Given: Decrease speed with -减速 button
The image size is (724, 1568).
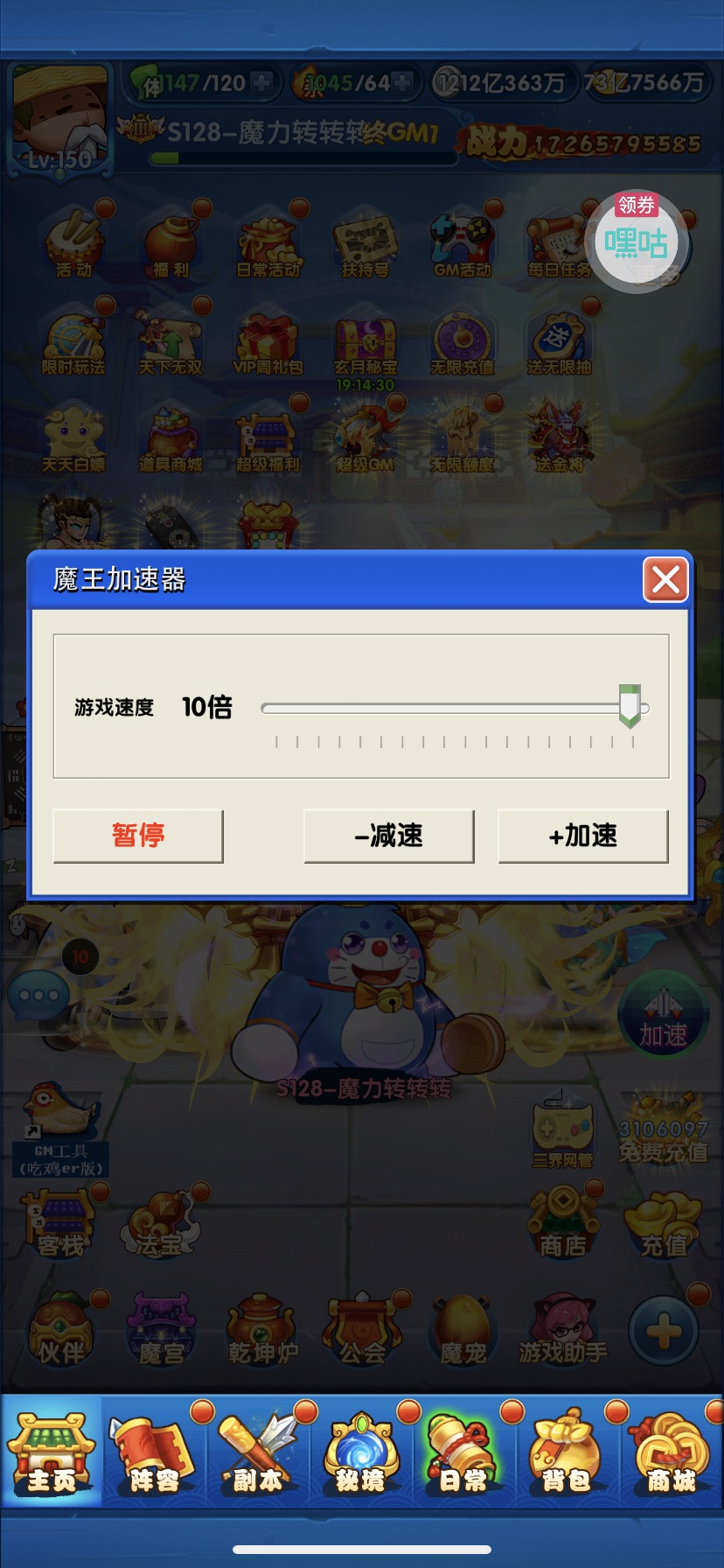Looking at the screenshot, I should (389, 836).
